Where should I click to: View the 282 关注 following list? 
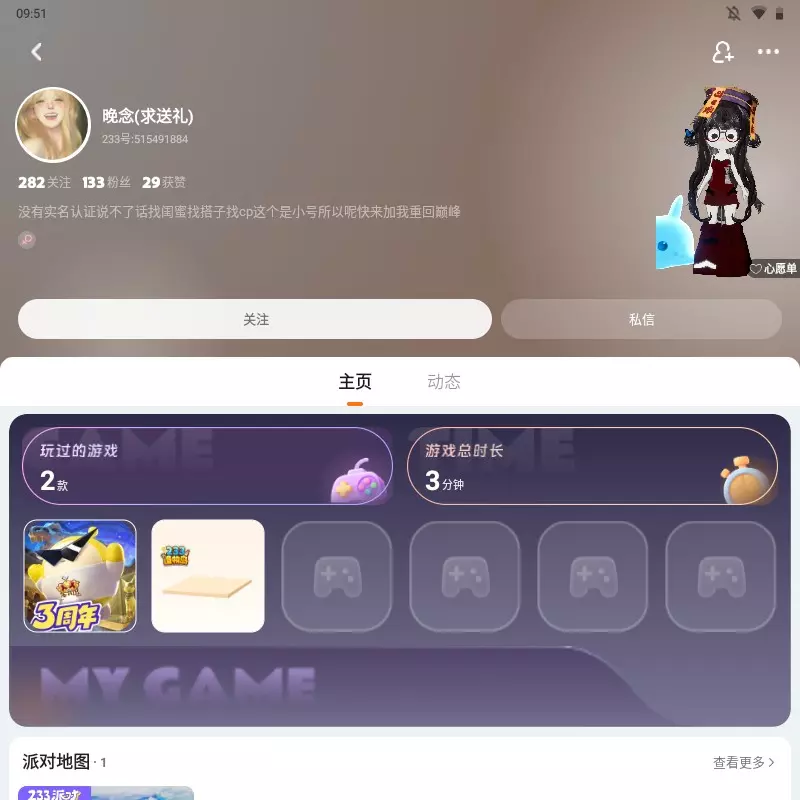[45, 182]
